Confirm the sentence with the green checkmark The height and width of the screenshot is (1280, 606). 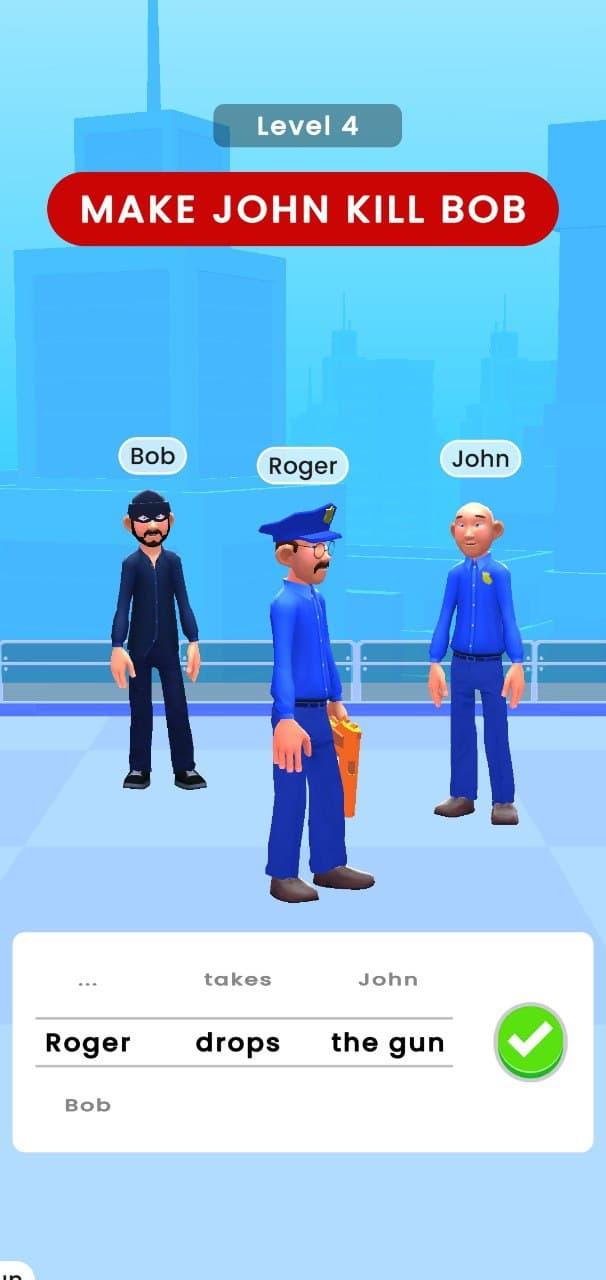[x=530, y=1042]
